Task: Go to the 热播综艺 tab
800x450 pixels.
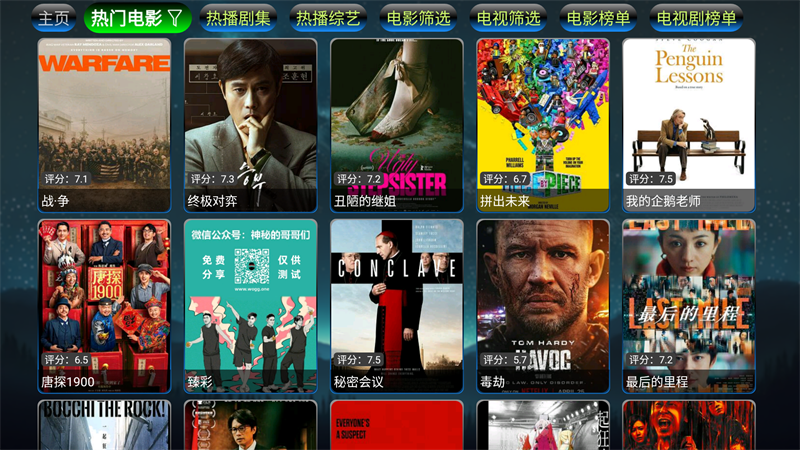Action: (329, 18)
